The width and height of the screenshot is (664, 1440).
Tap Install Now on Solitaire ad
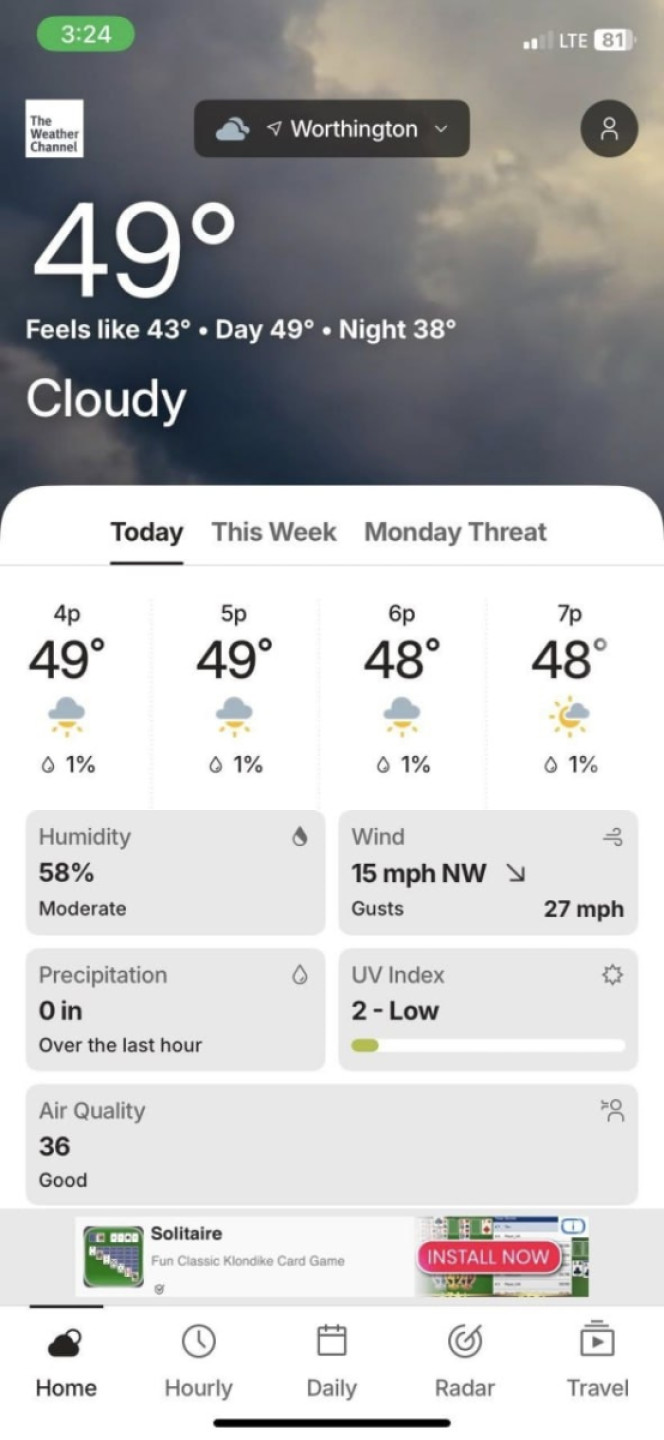489,1257
